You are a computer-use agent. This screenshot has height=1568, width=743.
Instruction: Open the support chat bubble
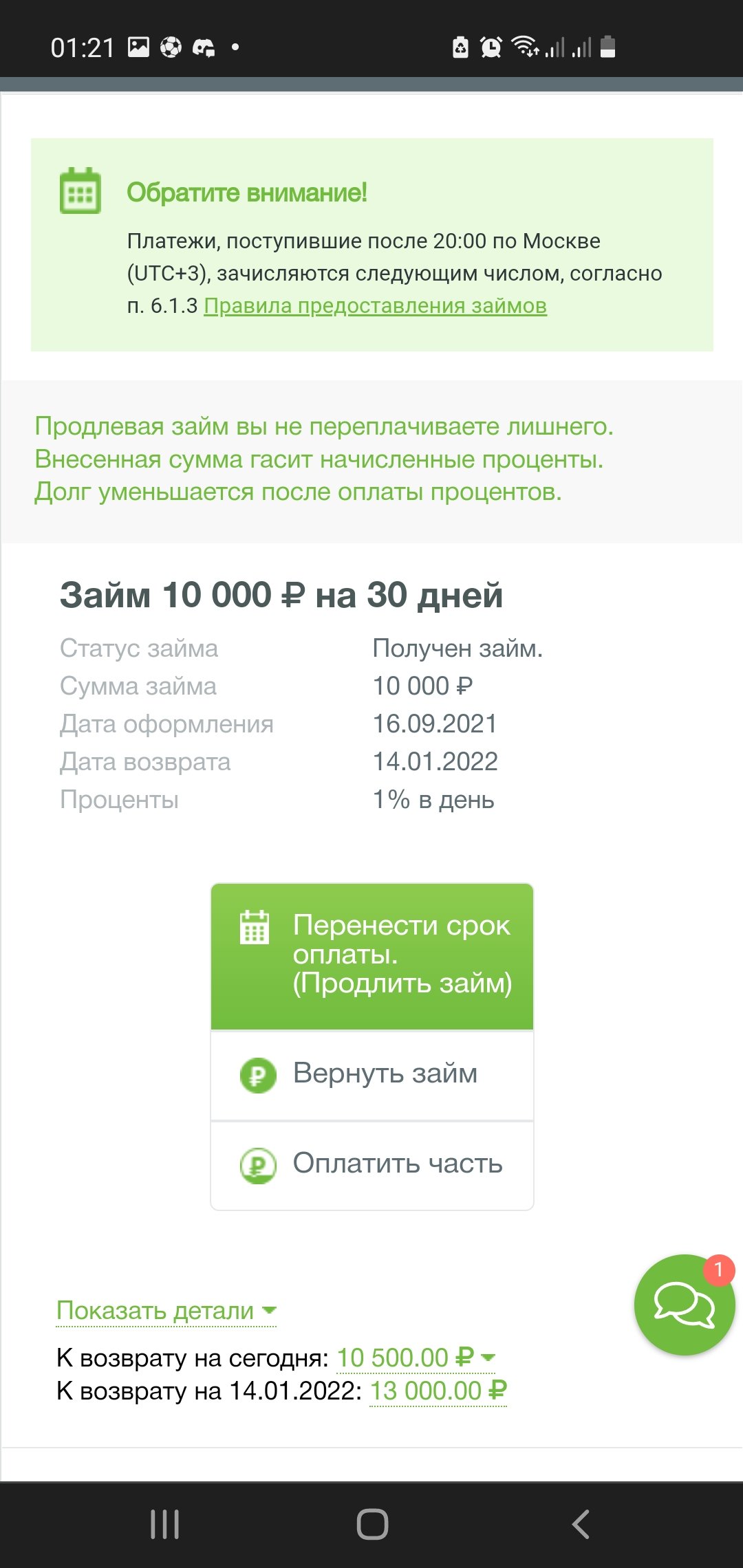[684, 1305]
